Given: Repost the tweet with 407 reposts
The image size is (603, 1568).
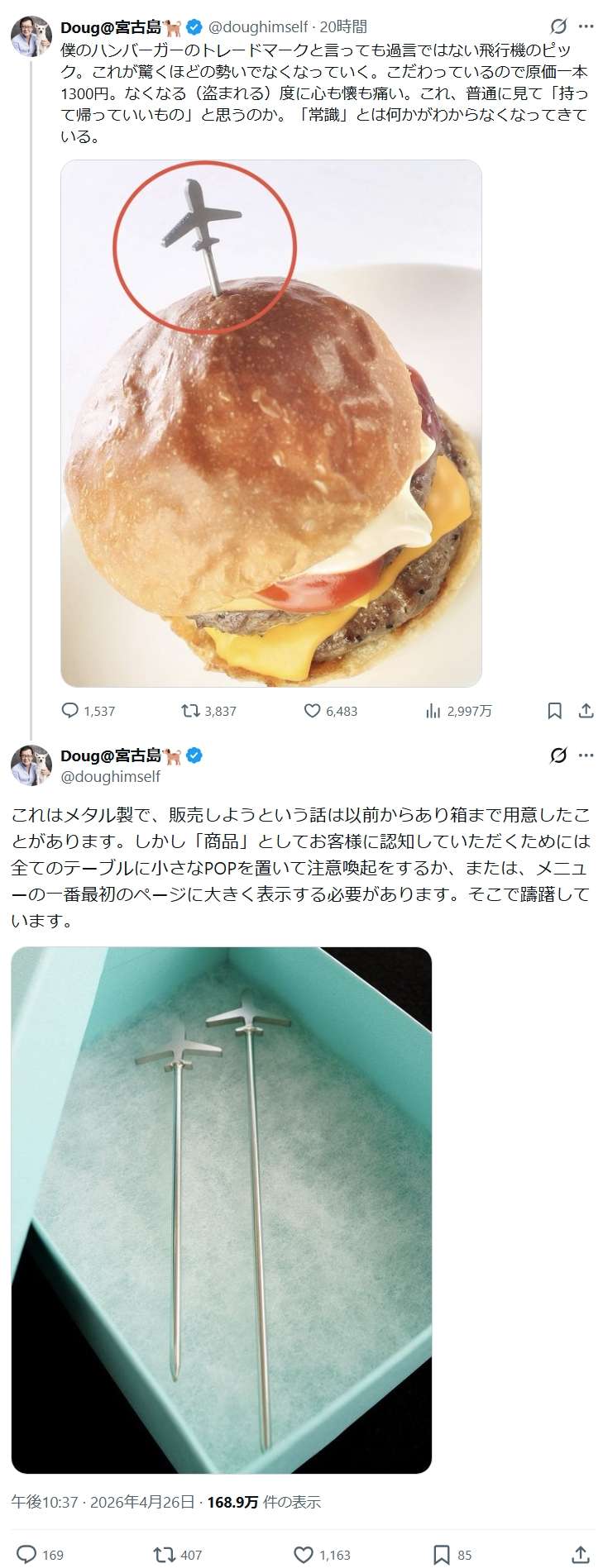Looking at the screenshot, I should 165,1554.
